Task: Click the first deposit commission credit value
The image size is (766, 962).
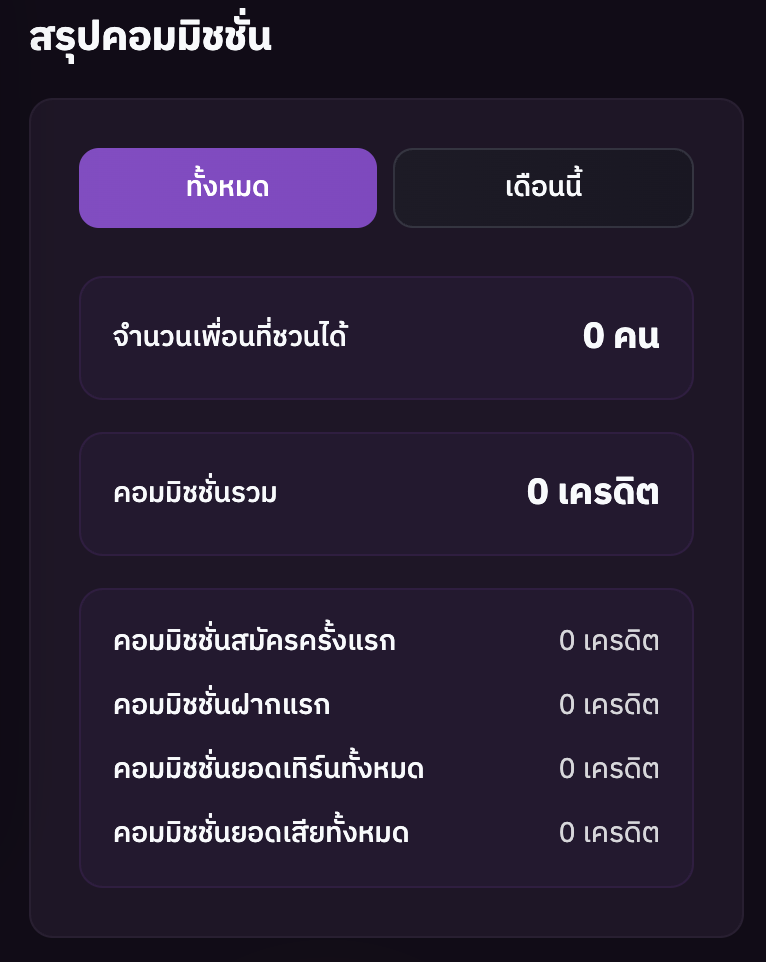Action: click(x=609, y=704)
